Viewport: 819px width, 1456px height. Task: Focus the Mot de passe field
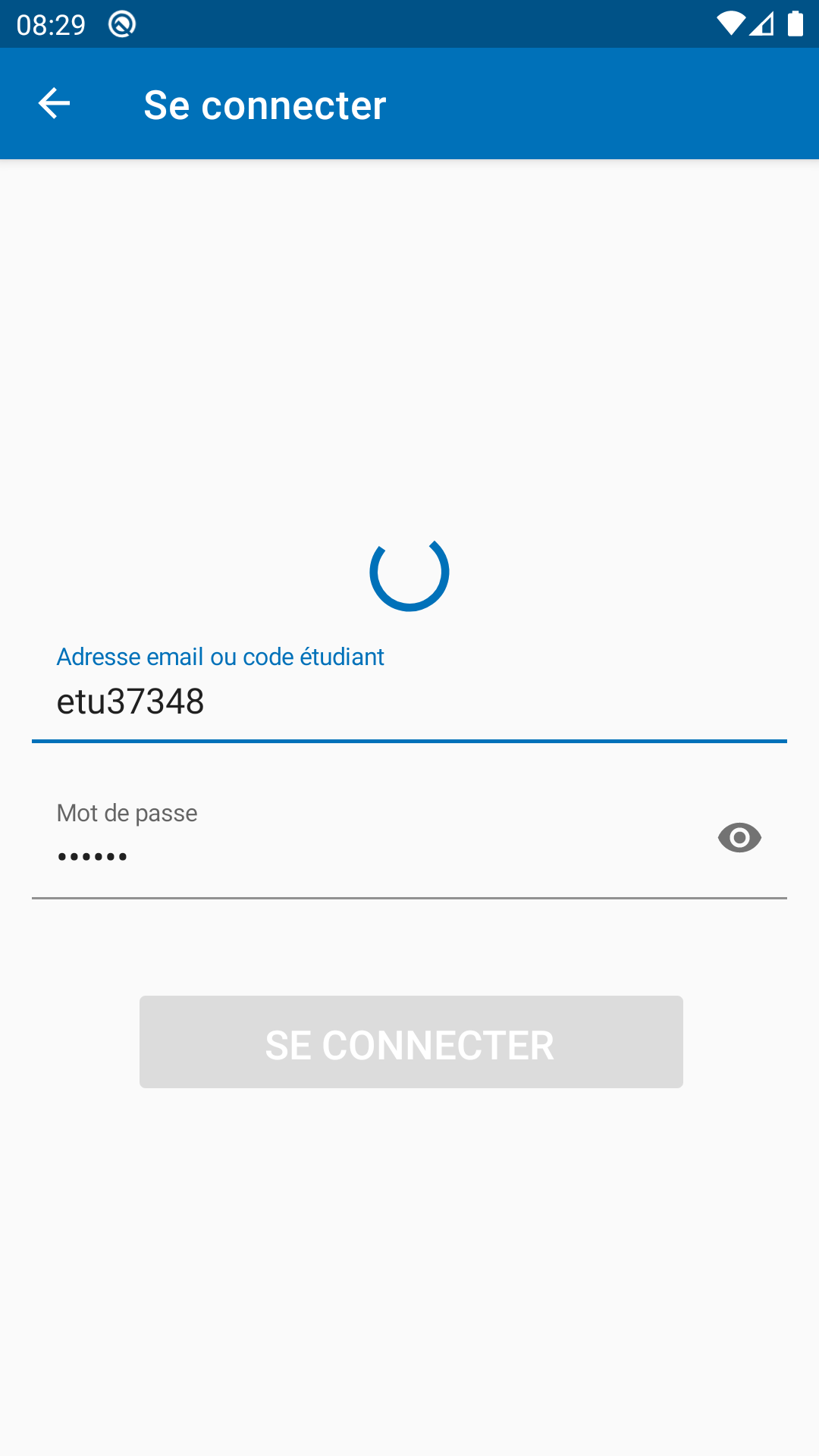[x=372, y=846]
